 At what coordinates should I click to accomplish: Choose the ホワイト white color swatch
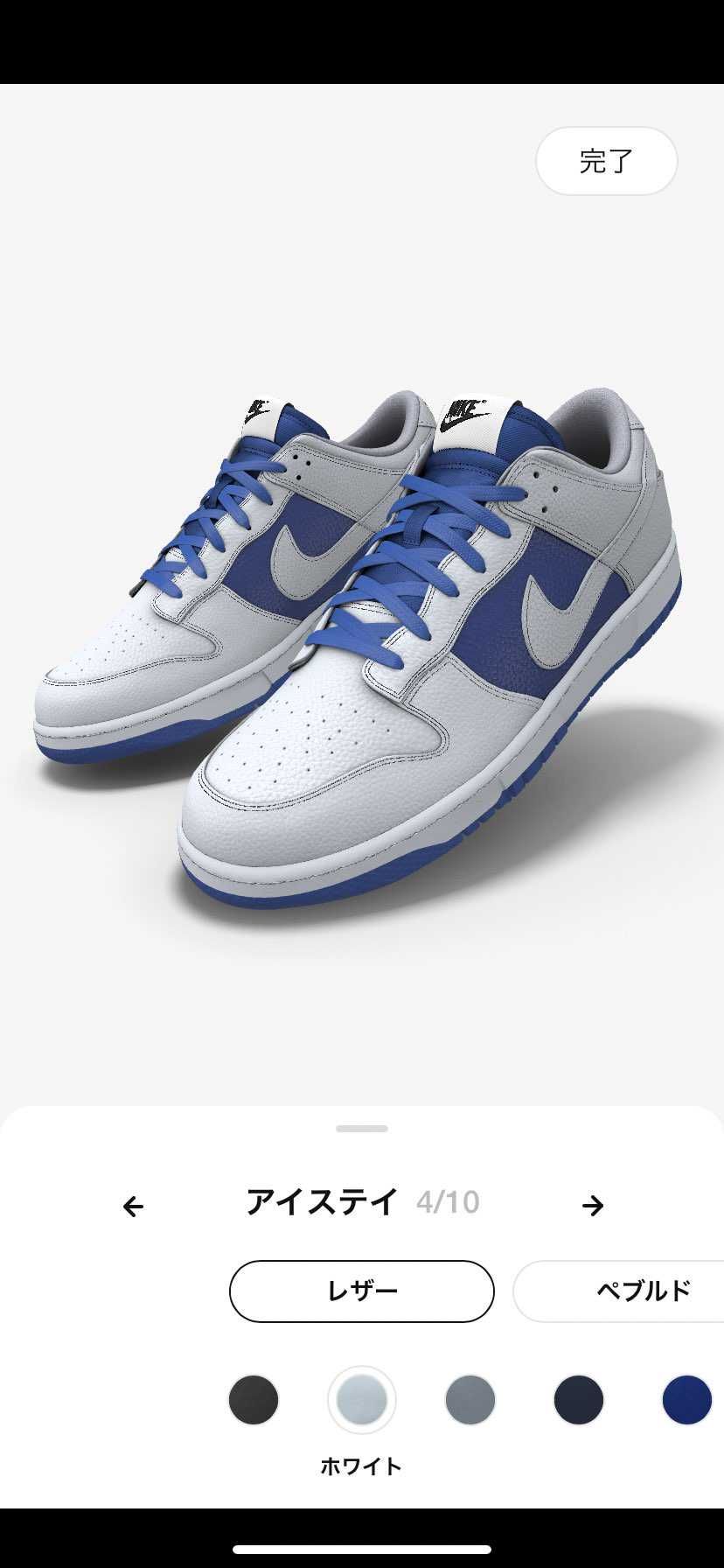coord(361,1399)
